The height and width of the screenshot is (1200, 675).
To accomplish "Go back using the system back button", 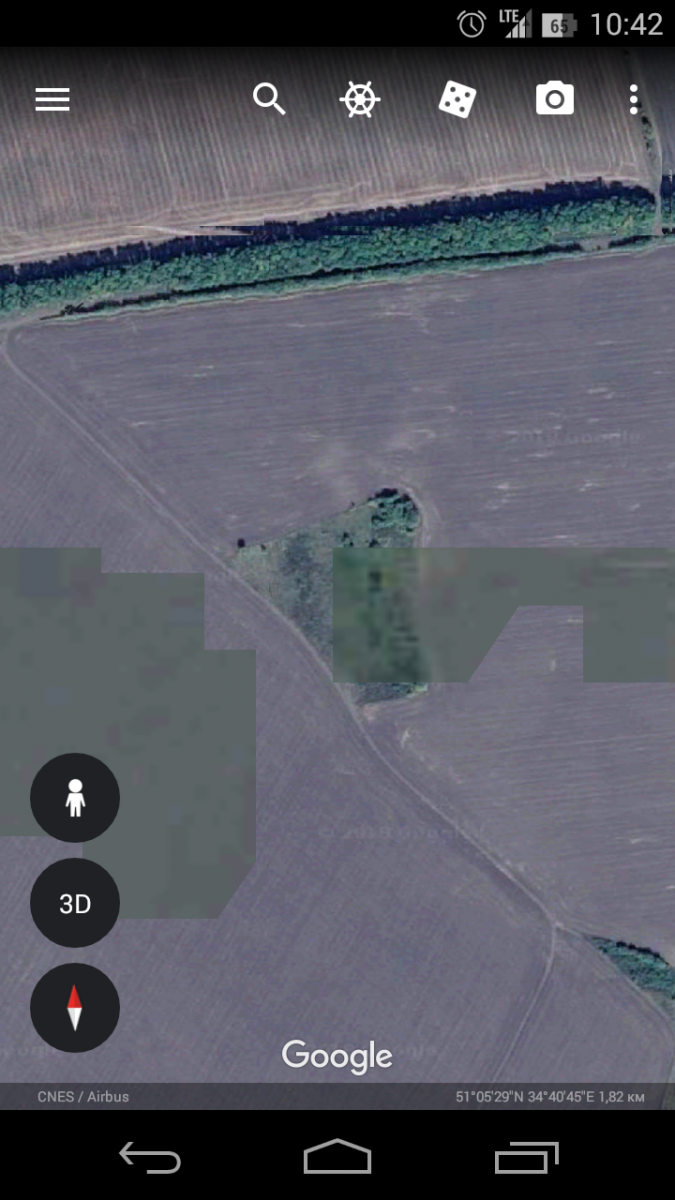I will click(150, 1158).
